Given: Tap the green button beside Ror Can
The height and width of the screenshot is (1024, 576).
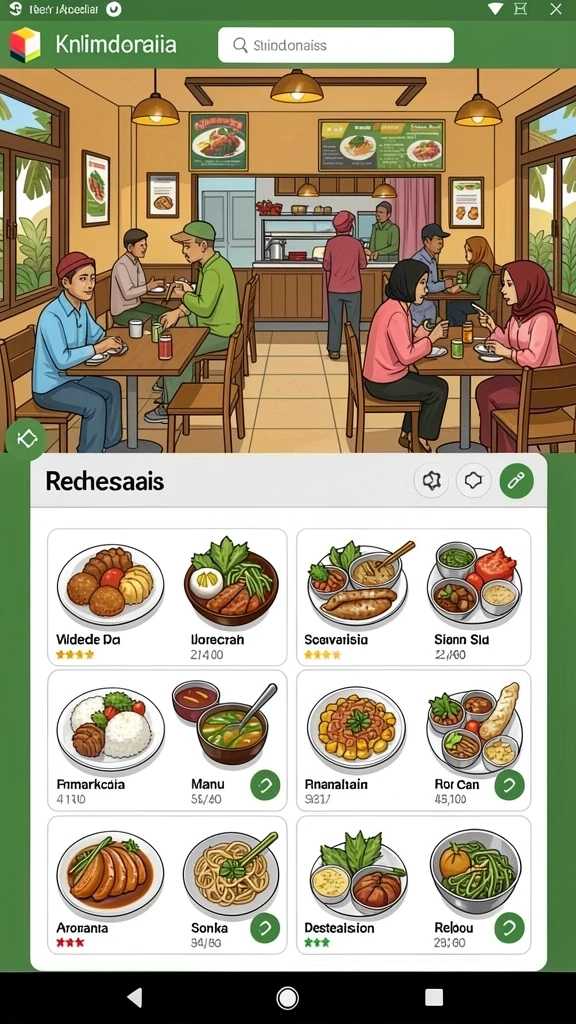Looking at the screenshot, I should point(509,785).
